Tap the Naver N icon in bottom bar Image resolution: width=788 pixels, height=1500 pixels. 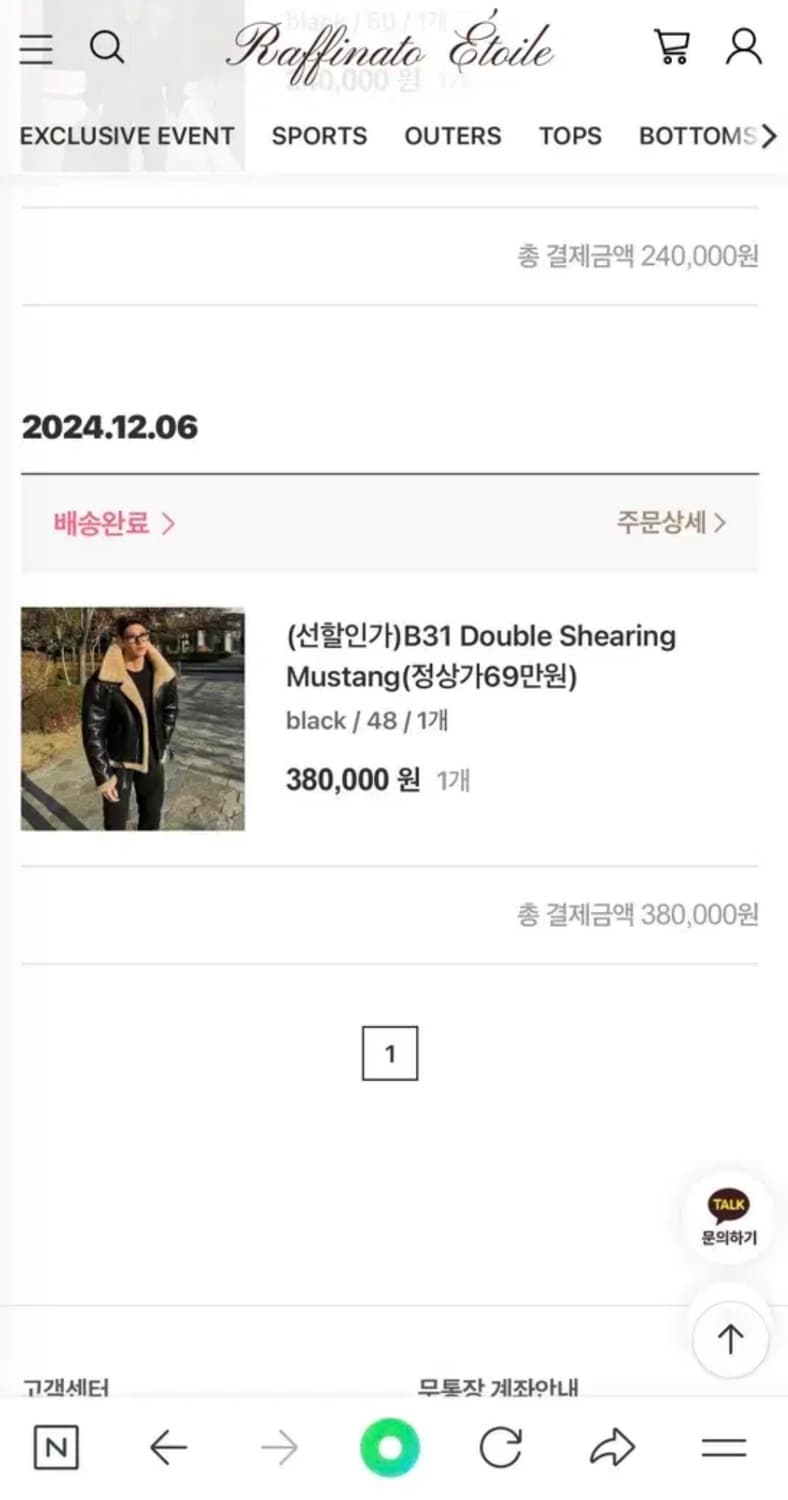[x=56, y=1446]
